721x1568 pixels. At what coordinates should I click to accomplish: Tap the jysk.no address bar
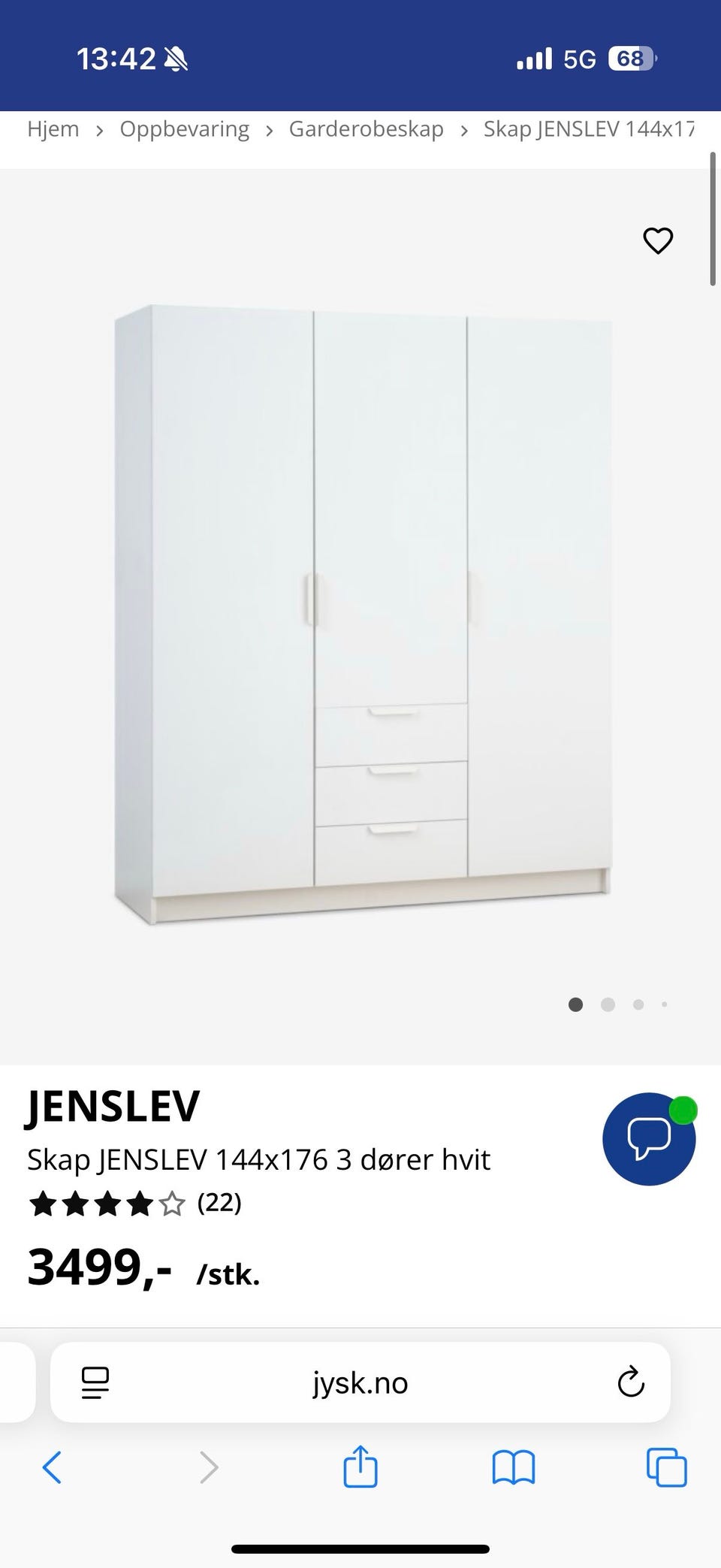(x=360, y=1382)
